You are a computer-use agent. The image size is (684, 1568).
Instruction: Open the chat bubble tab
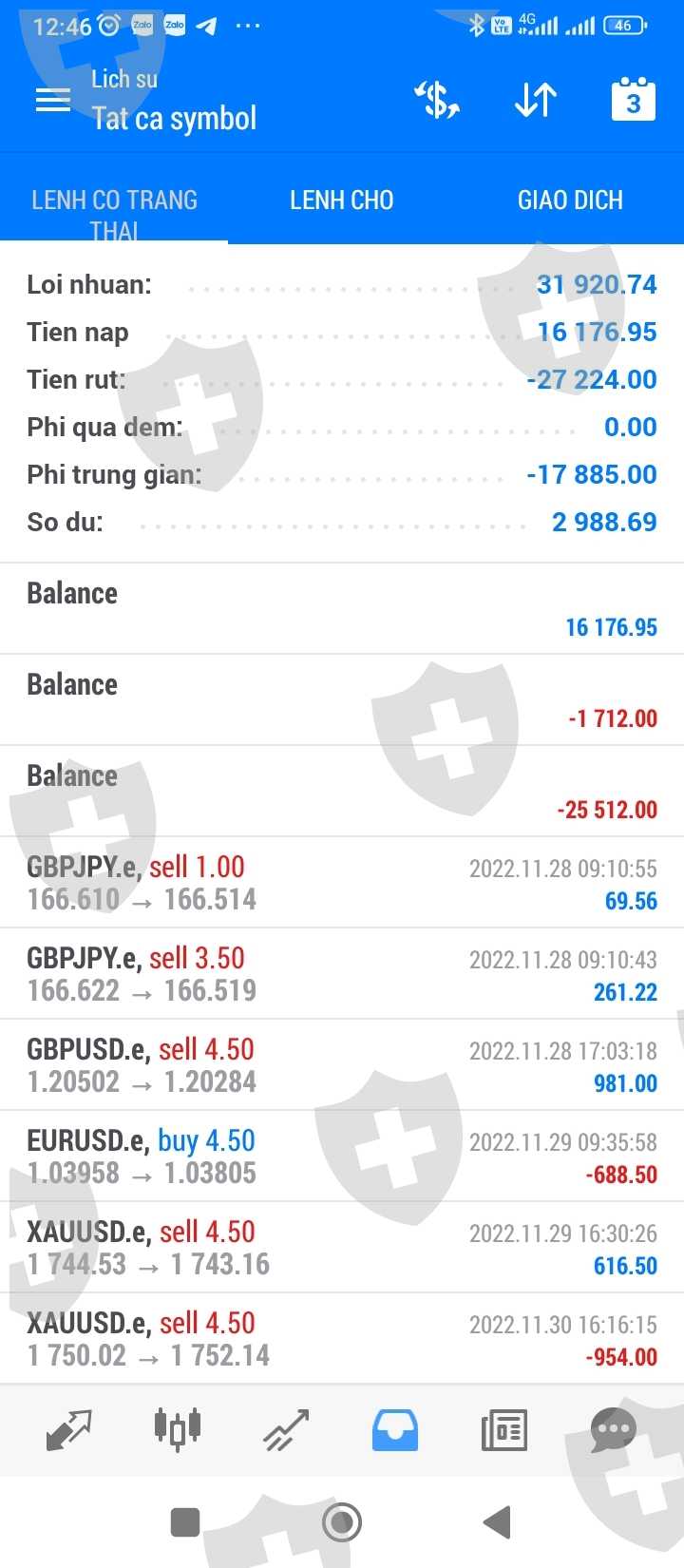[613, 1430]
